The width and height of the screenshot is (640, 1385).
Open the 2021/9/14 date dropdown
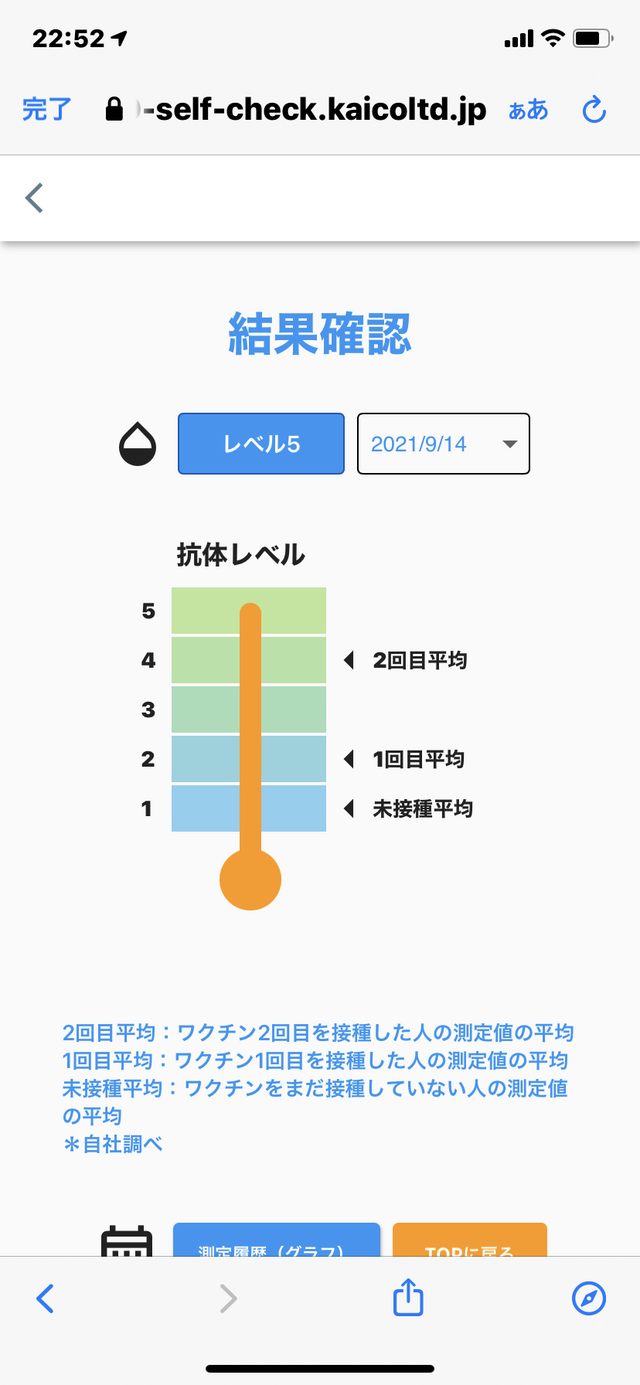point(444,444)
